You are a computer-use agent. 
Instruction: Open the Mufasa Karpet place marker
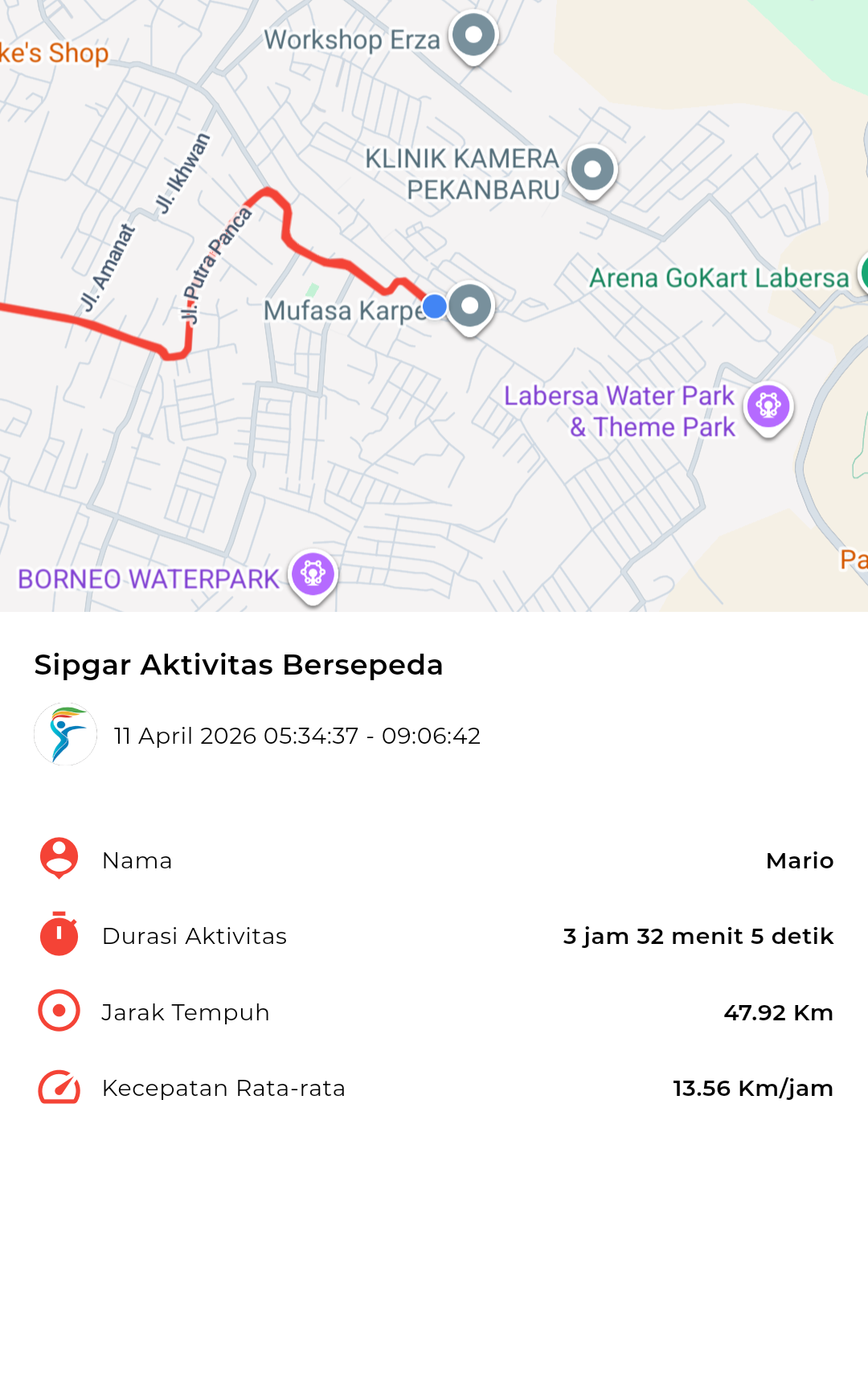pos(470,306)
